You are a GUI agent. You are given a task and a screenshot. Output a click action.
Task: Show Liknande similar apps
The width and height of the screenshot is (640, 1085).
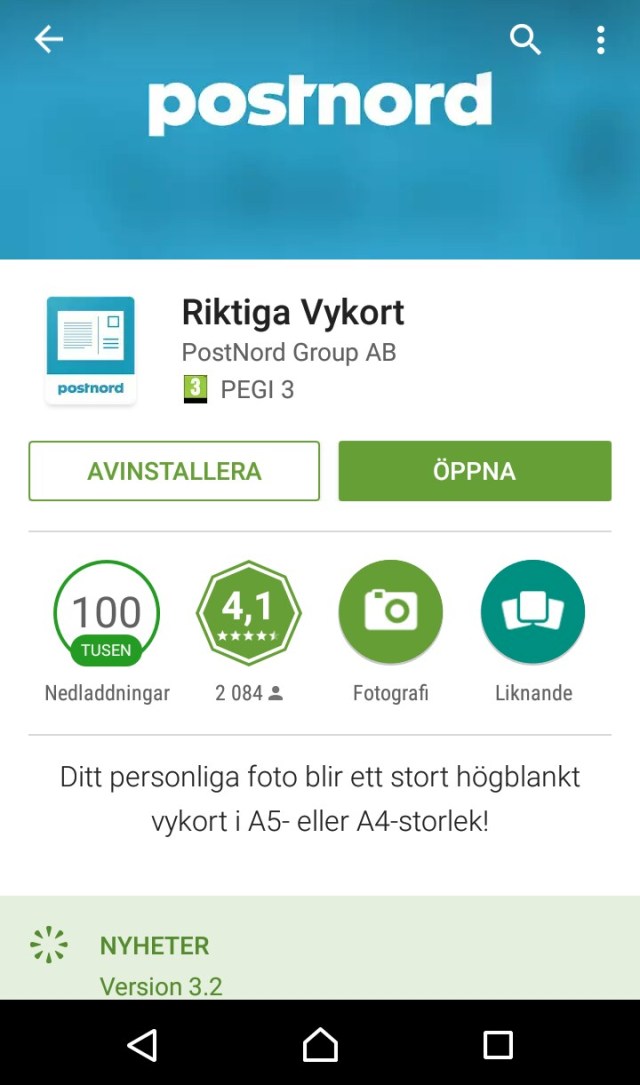532,613
